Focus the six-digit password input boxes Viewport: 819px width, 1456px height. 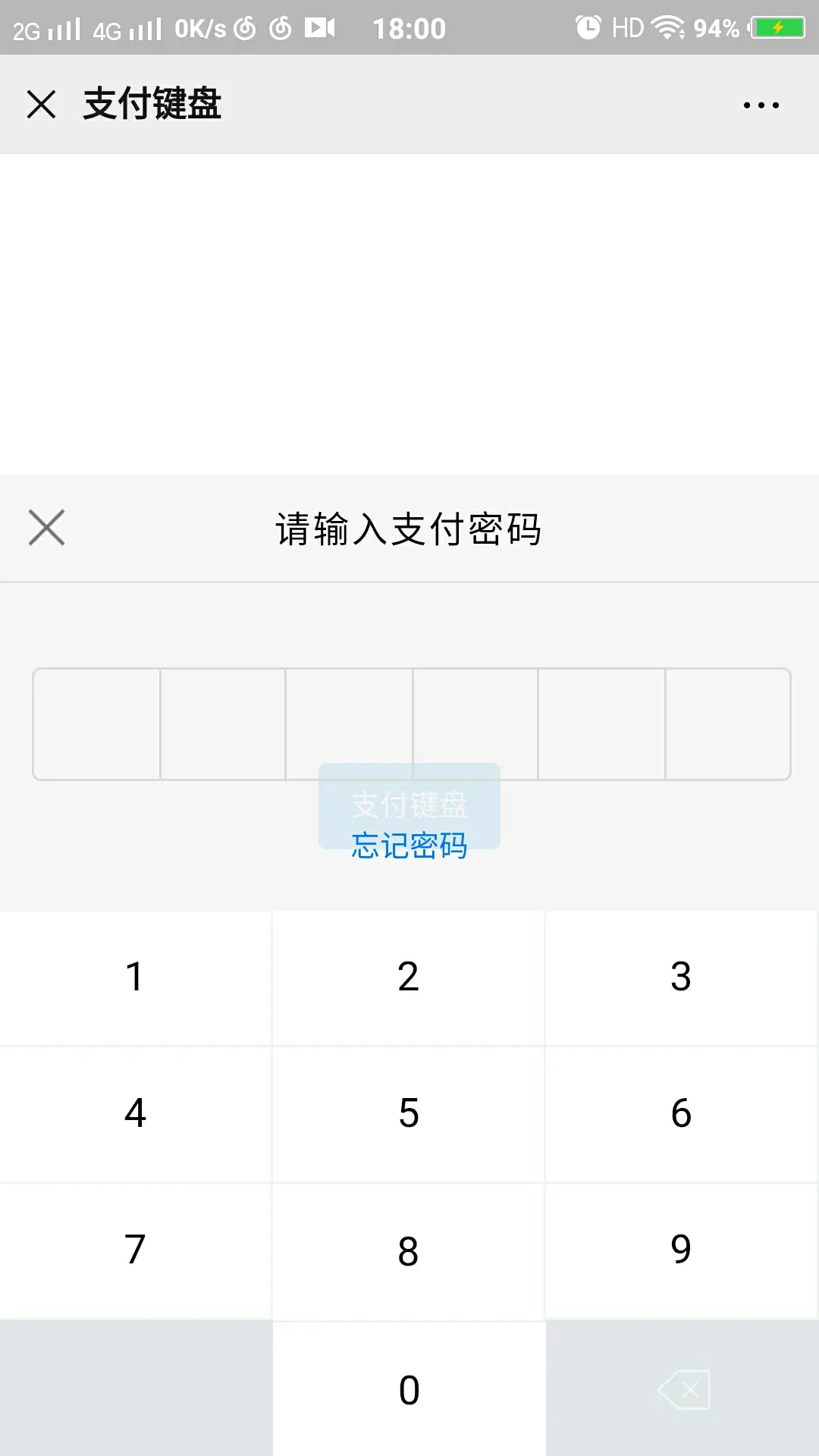[411, 723]
